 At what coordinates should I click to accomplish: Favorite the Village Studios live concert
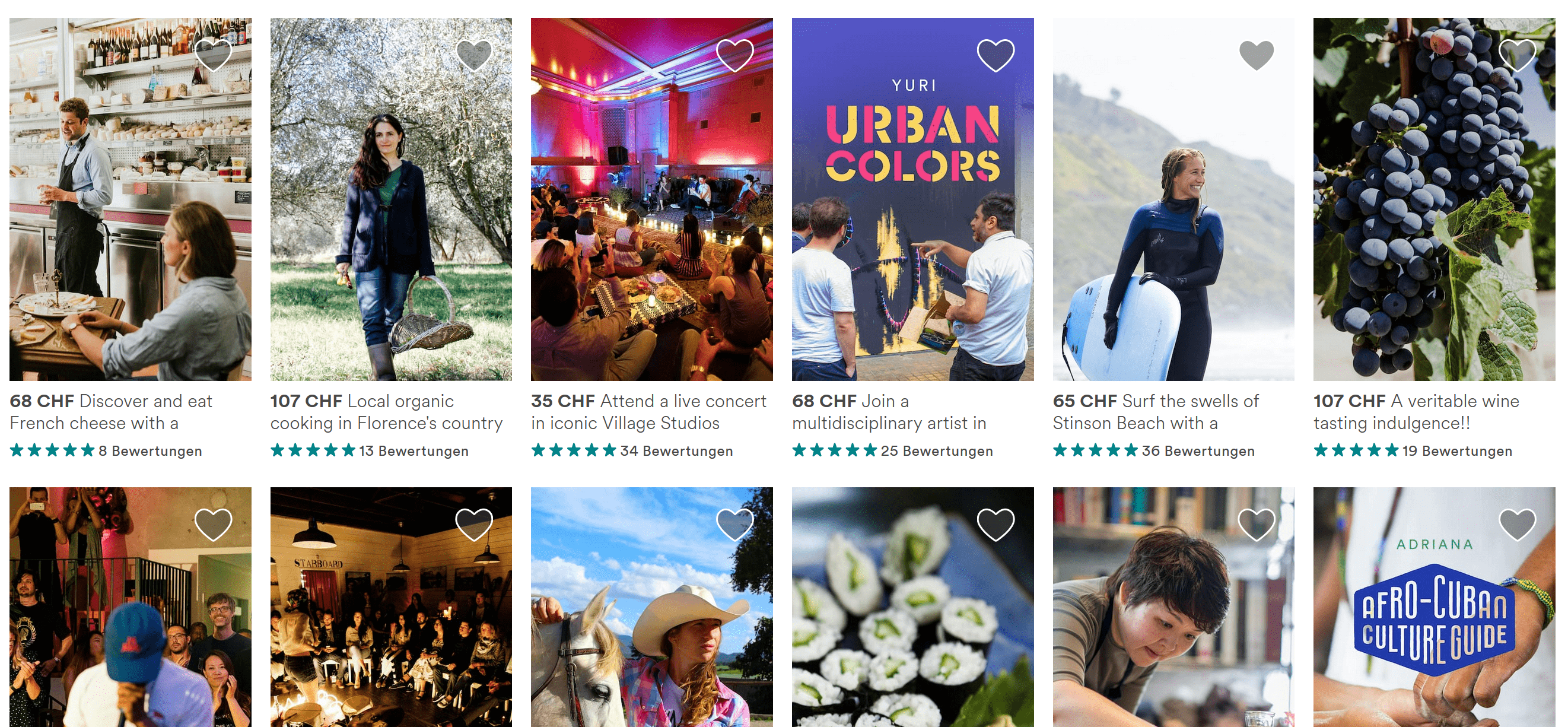[734, 55]
